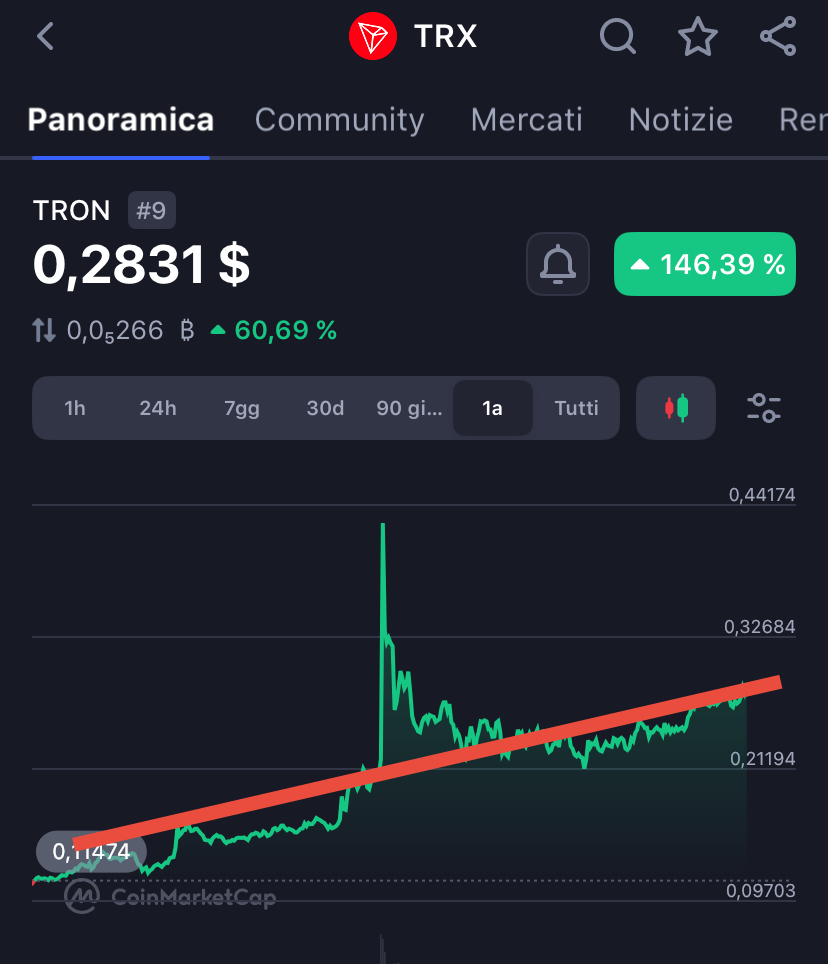
Task: Go back using the top-left arrow
Action: coord(45,36)
